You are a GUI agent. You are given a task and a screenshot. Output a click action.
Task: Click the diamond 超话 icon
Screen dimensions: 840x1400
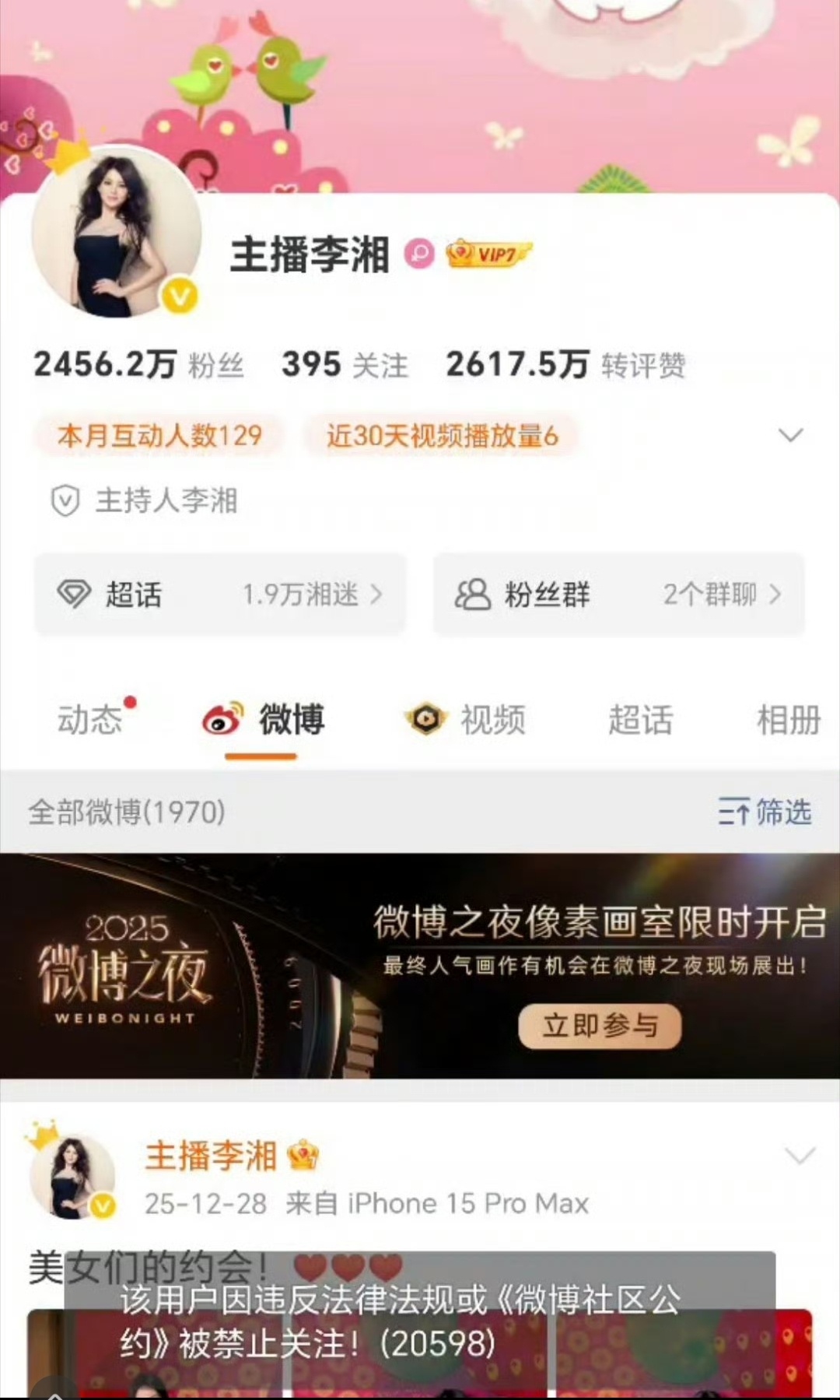75,594
